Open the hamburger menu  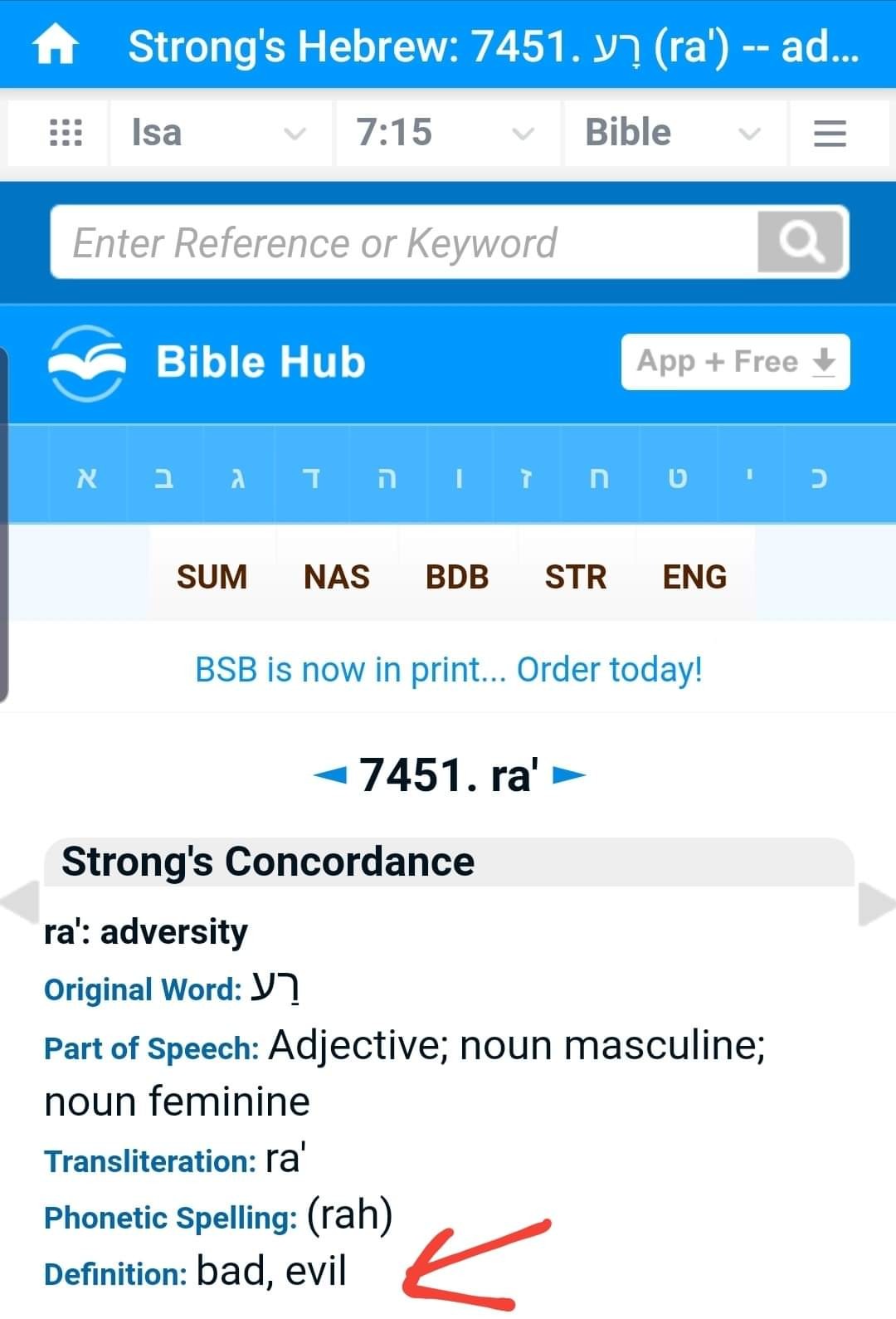[x=829, y=133]
